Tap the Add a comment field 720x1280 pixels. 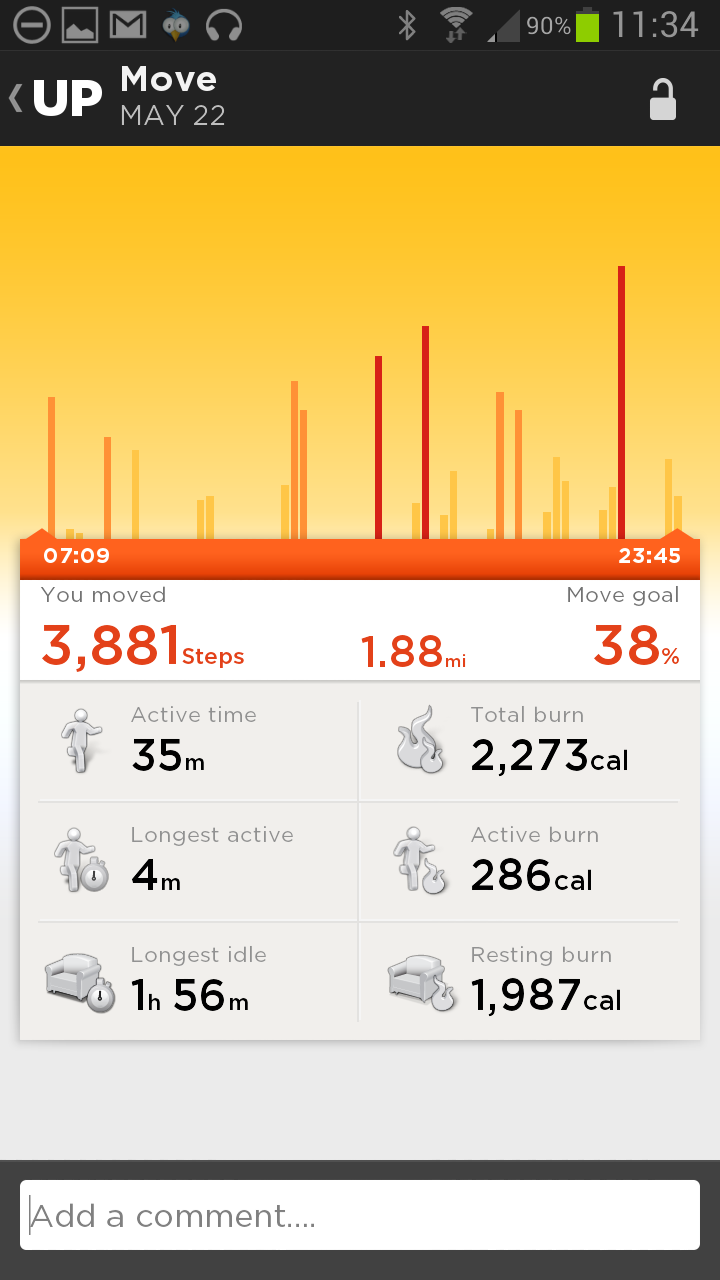tap(360, 1215)
